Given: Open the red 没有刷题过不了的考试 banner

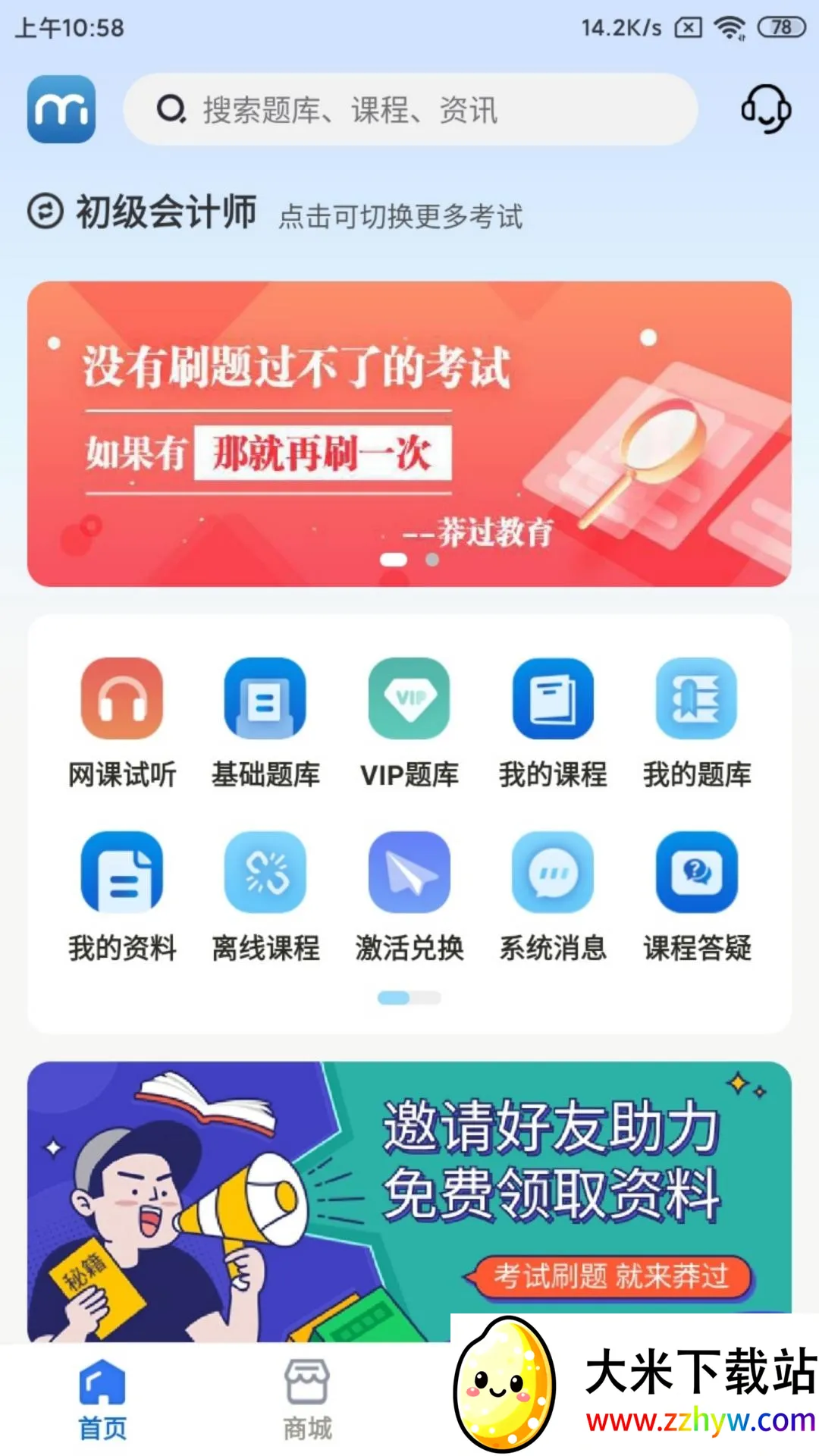Looking at the screenshot, I should pos(409,434).
